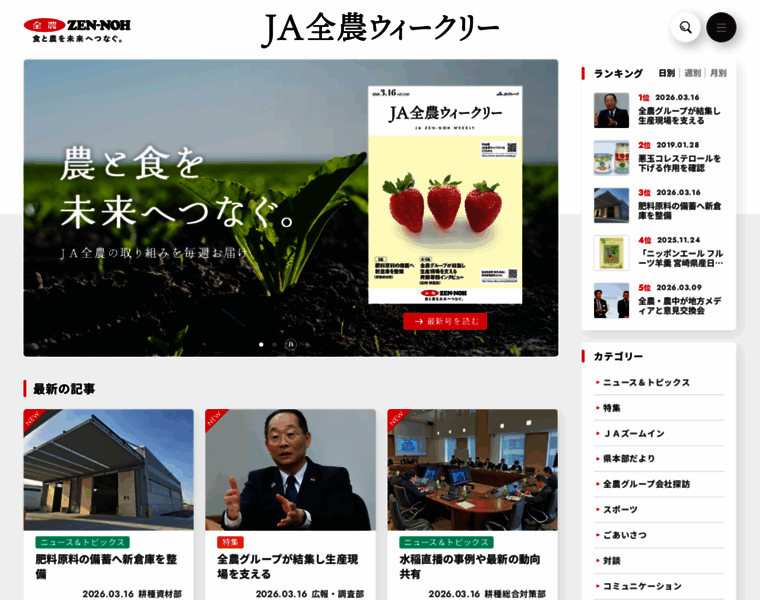Tap the ZEN-NOH logo to go home
Image resolution: width=760 pixels, height=600 pixels.
pos(77,30)
